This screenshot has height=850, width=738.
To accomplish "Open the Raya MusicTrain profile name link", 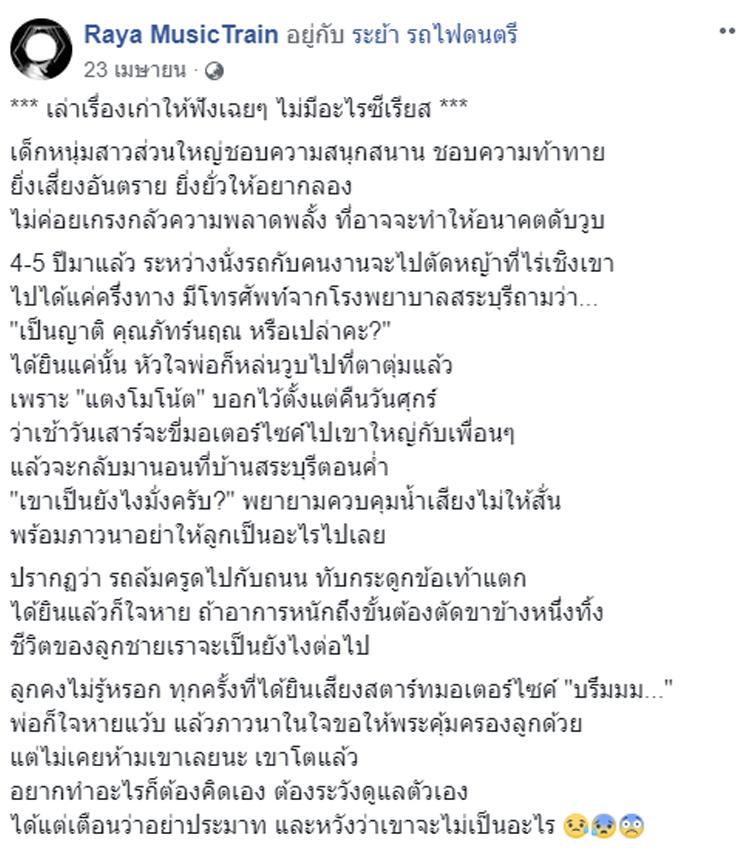I will 181,36.
